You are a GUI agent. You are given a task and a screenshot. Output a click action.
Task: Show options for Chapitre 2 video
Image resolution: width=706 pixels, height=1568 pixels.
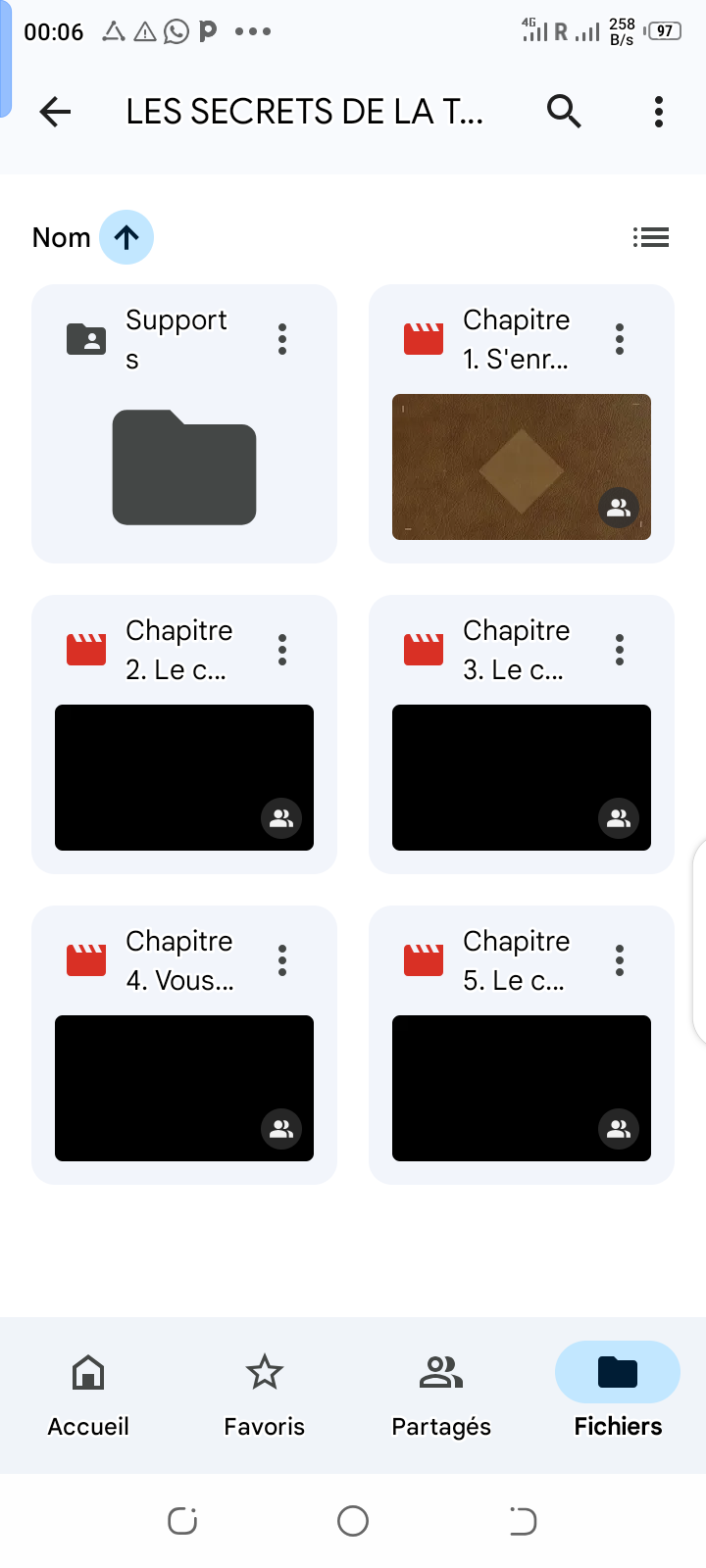pyautogui.click(x=282, y=650)
